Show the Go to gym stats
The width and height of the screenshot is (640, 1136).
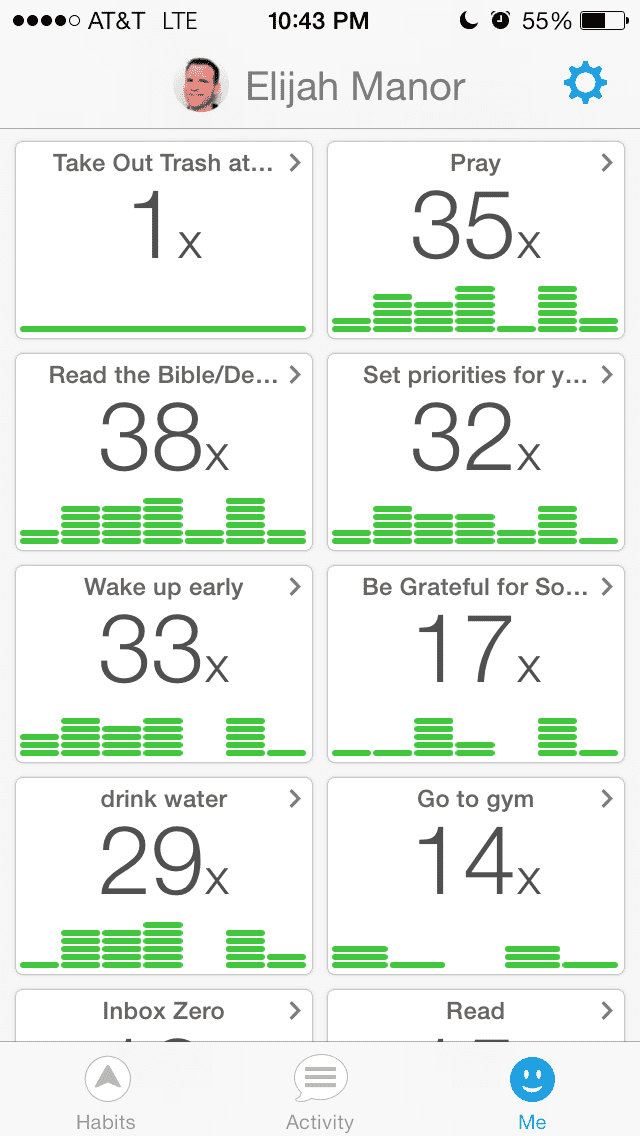tap(476, 875)
